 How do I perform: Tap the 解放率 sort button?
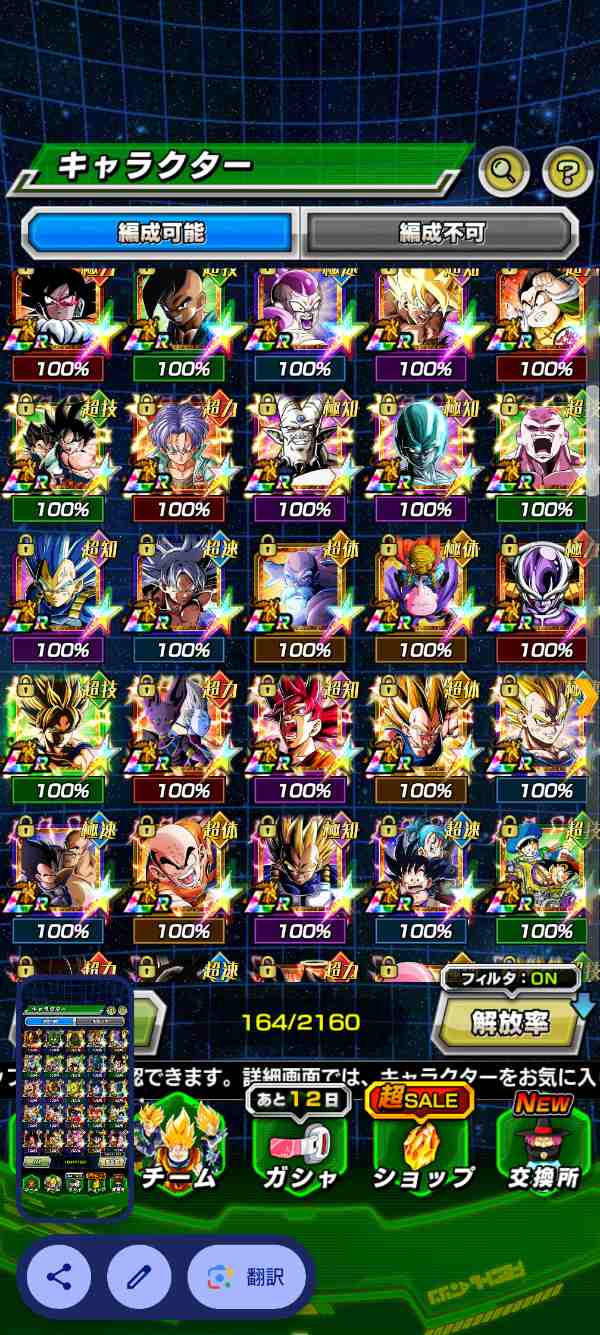pos(508,1021)
